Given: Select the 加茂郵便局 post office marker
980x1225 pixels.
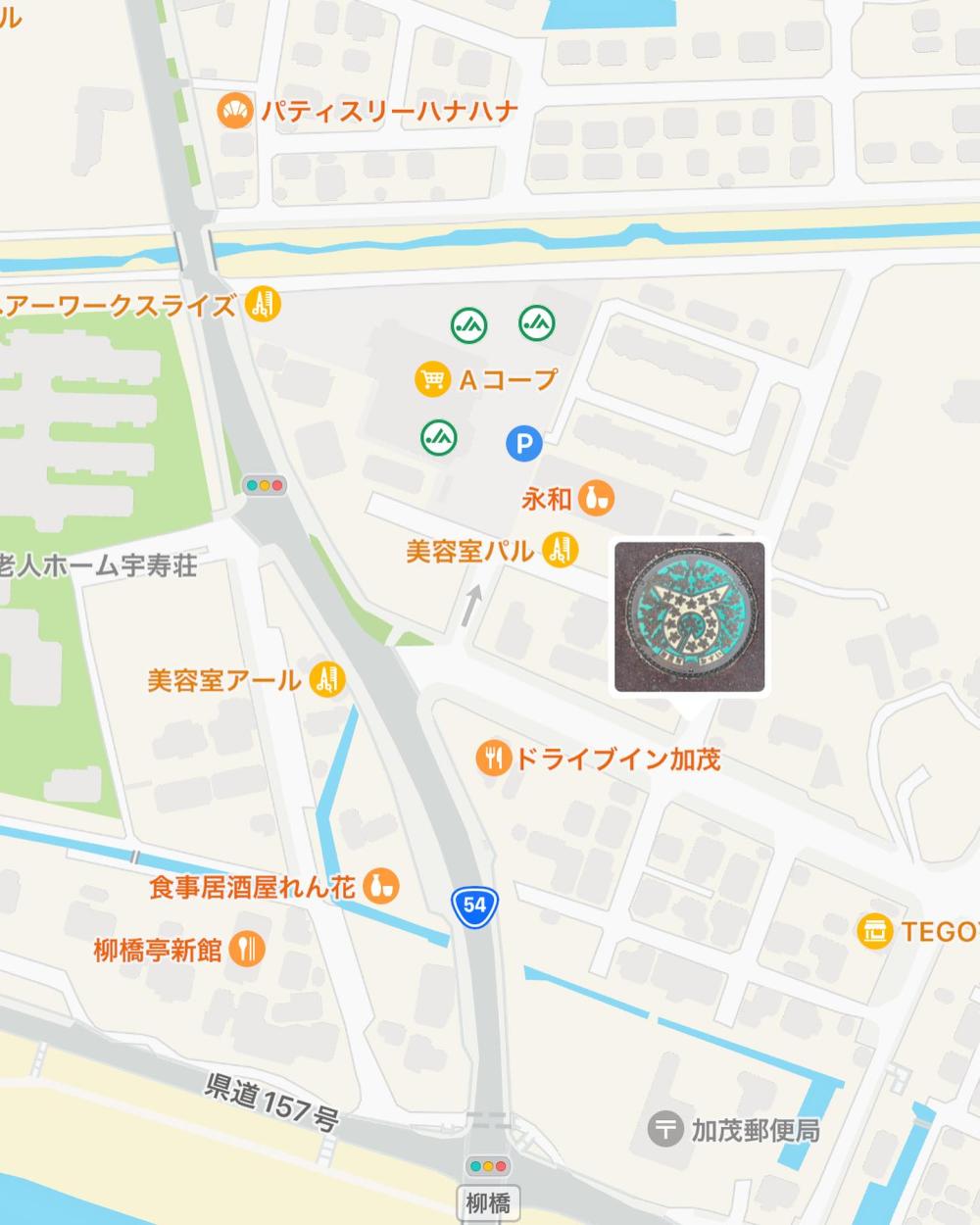Looking at the screenshot, I should tap(665, 1129).
